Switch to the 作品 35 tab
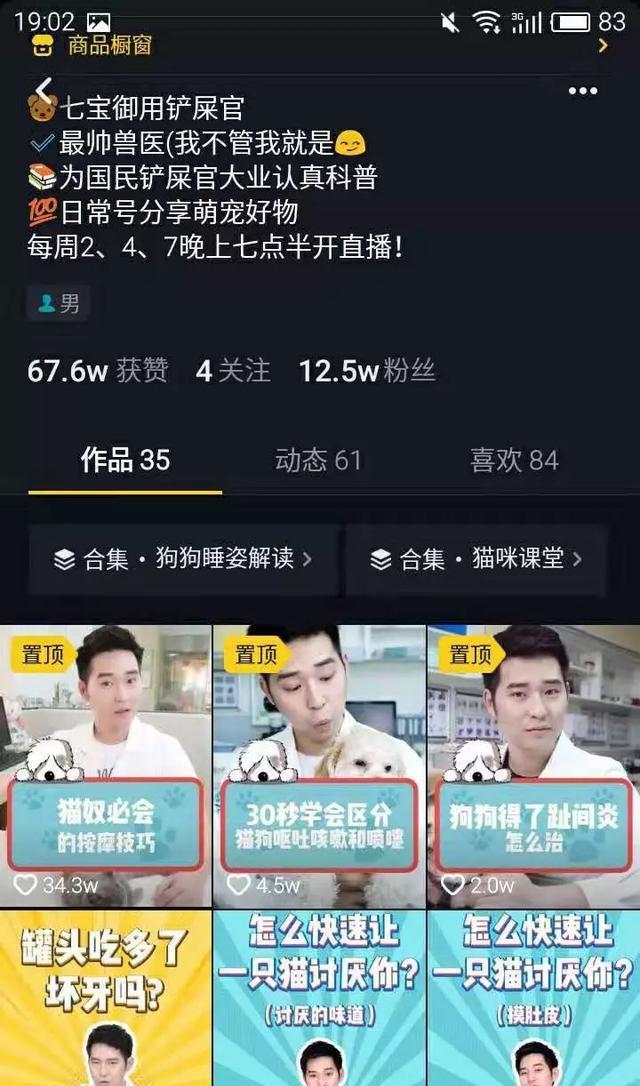The height and width of the screenshot is (1086, 640). coord(125,460)
